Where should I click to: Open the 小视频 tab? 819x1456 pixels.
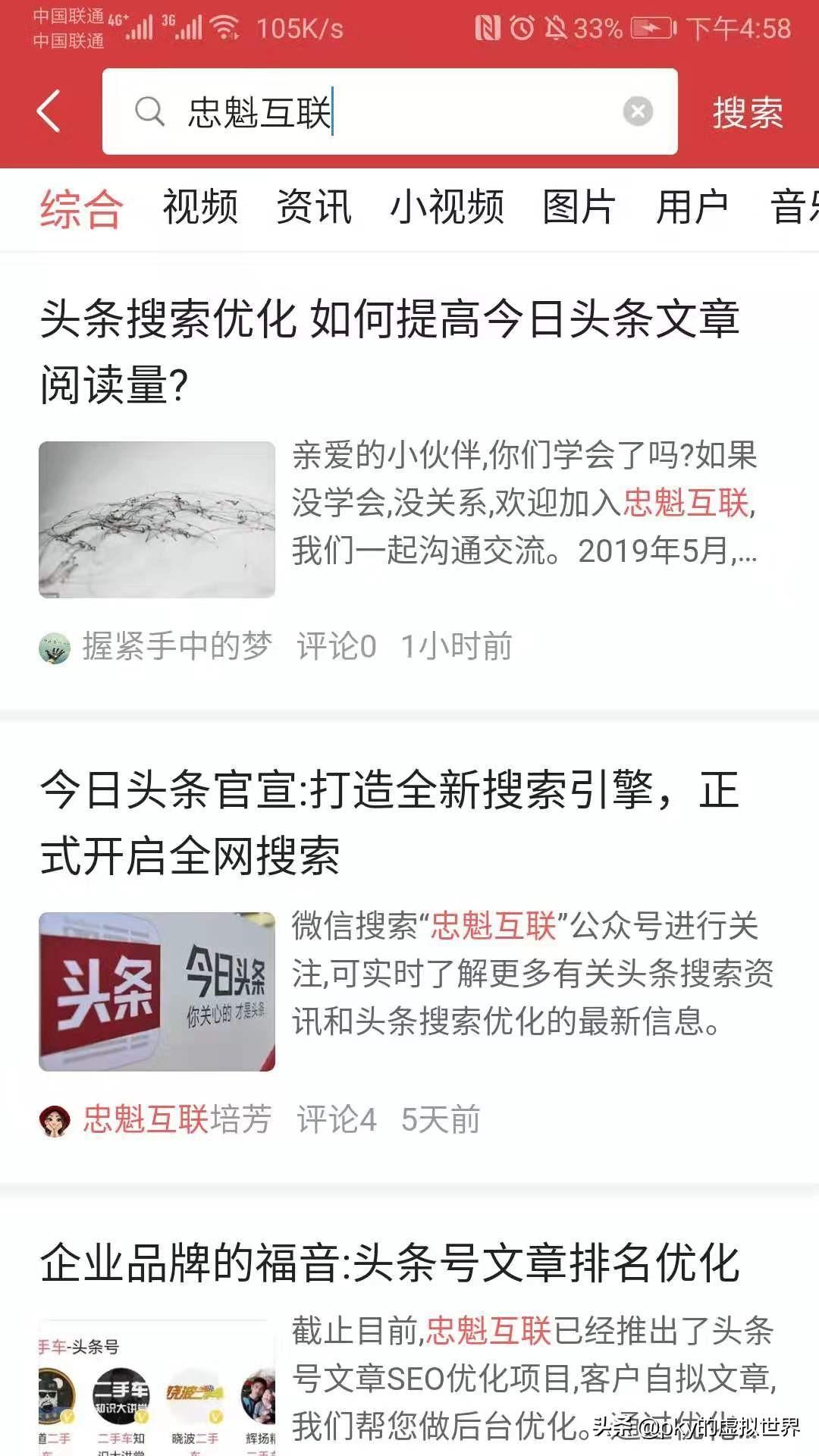pos(447,208)
